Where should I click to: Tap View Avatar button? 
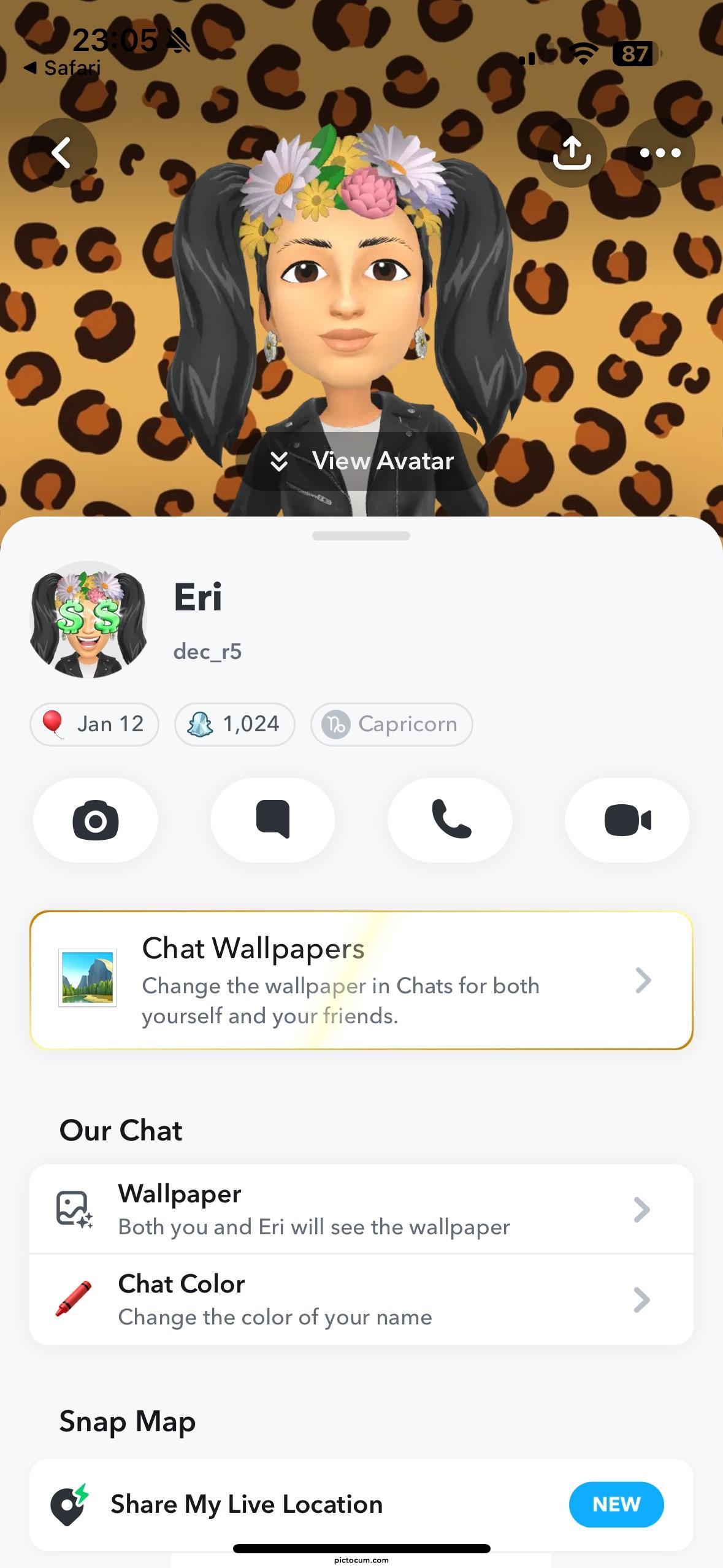[362, 461]
